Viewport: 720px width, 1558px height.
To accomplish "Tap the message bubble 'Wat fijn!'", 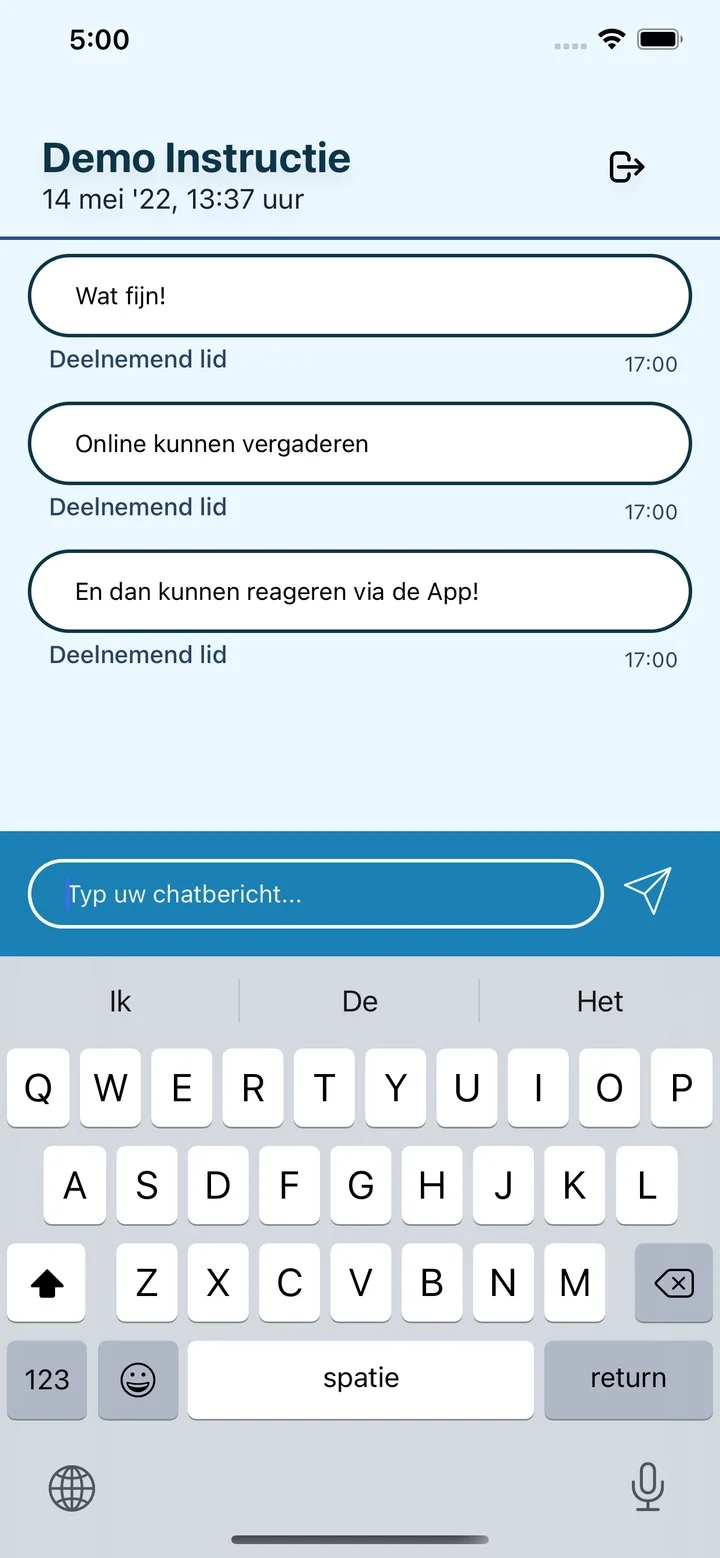I will (x=360, y=295).
